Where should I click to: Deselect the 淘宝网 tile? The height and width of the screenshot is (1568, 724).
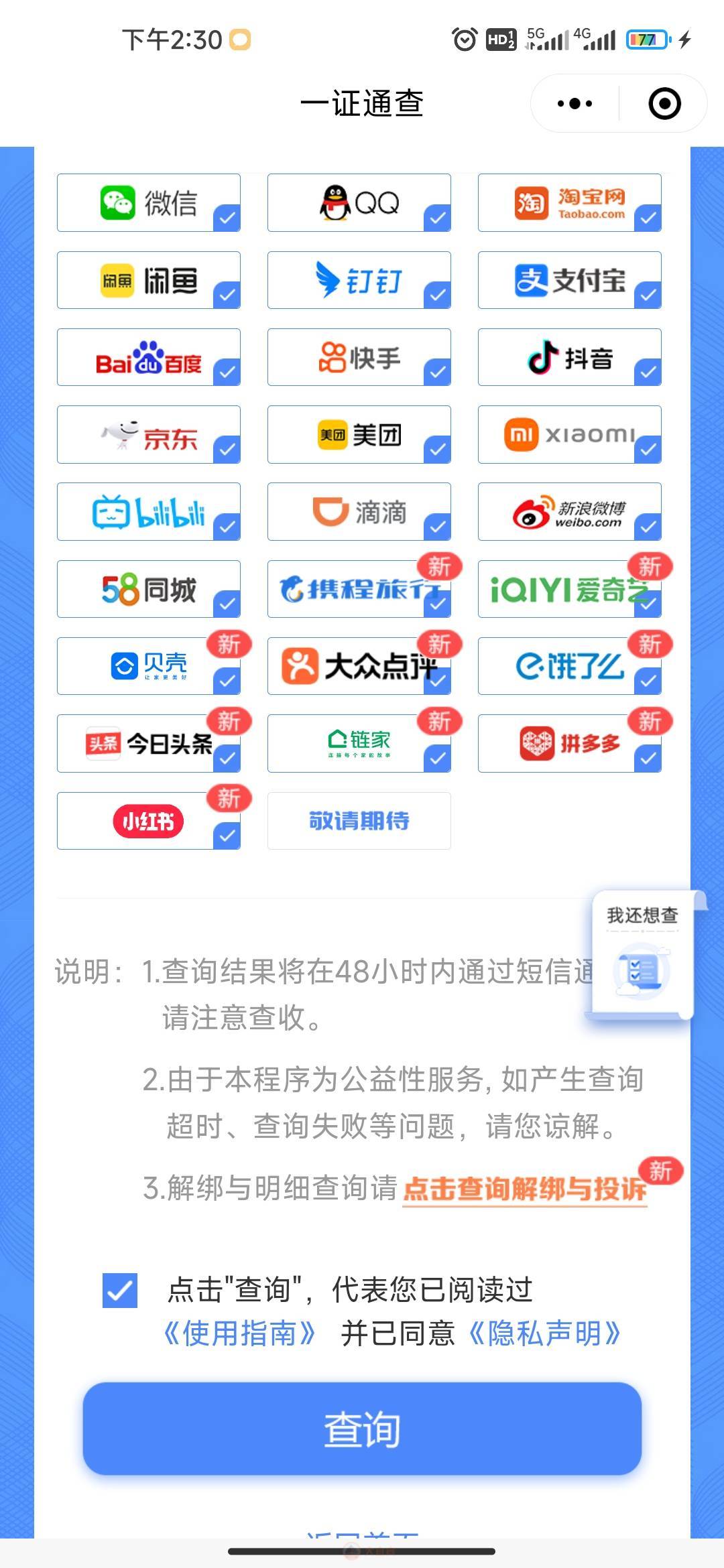pos(570,203)
